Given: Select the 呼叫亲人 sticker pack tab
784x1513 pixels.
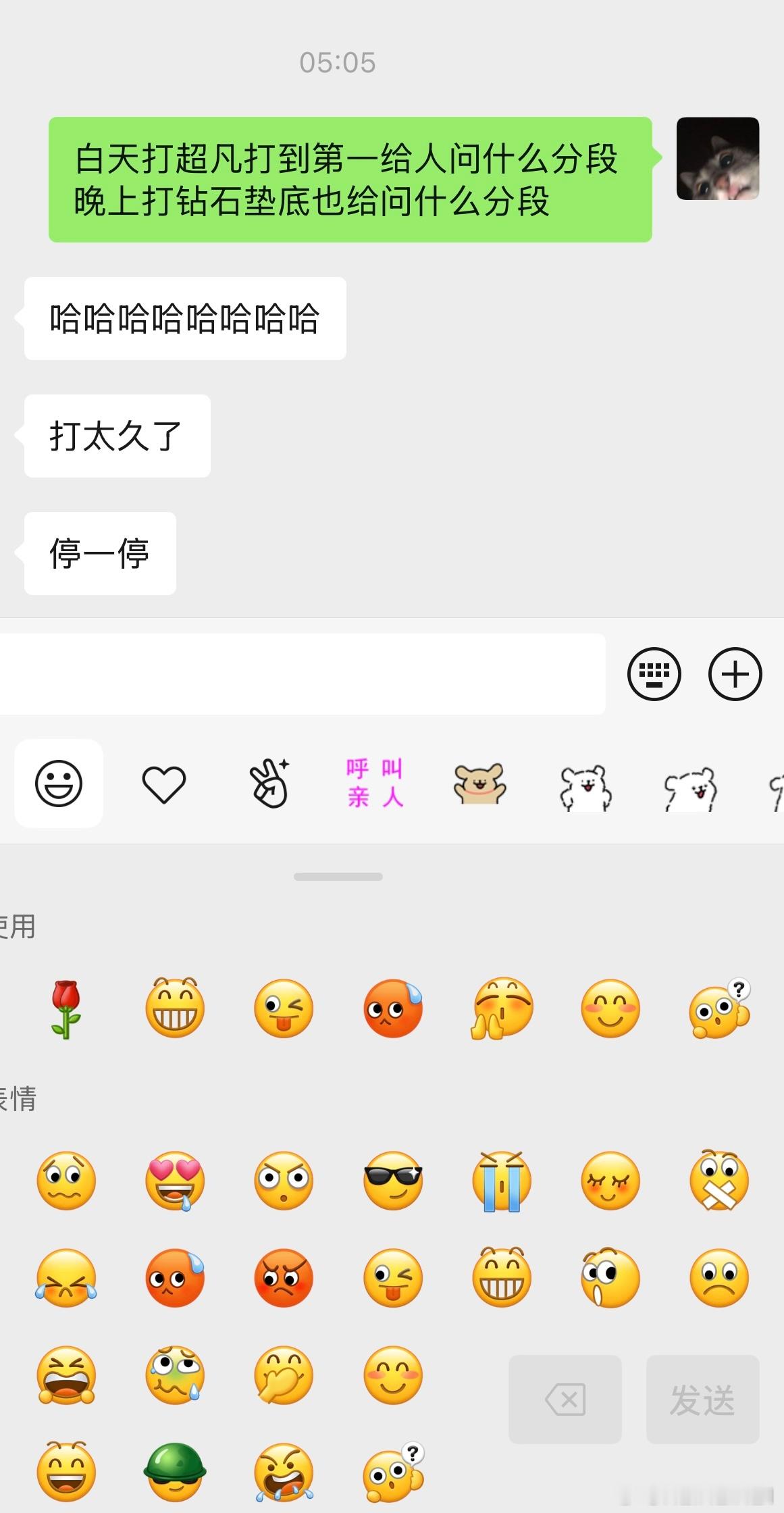Looking at the screenshot, I should click(375, 784).
